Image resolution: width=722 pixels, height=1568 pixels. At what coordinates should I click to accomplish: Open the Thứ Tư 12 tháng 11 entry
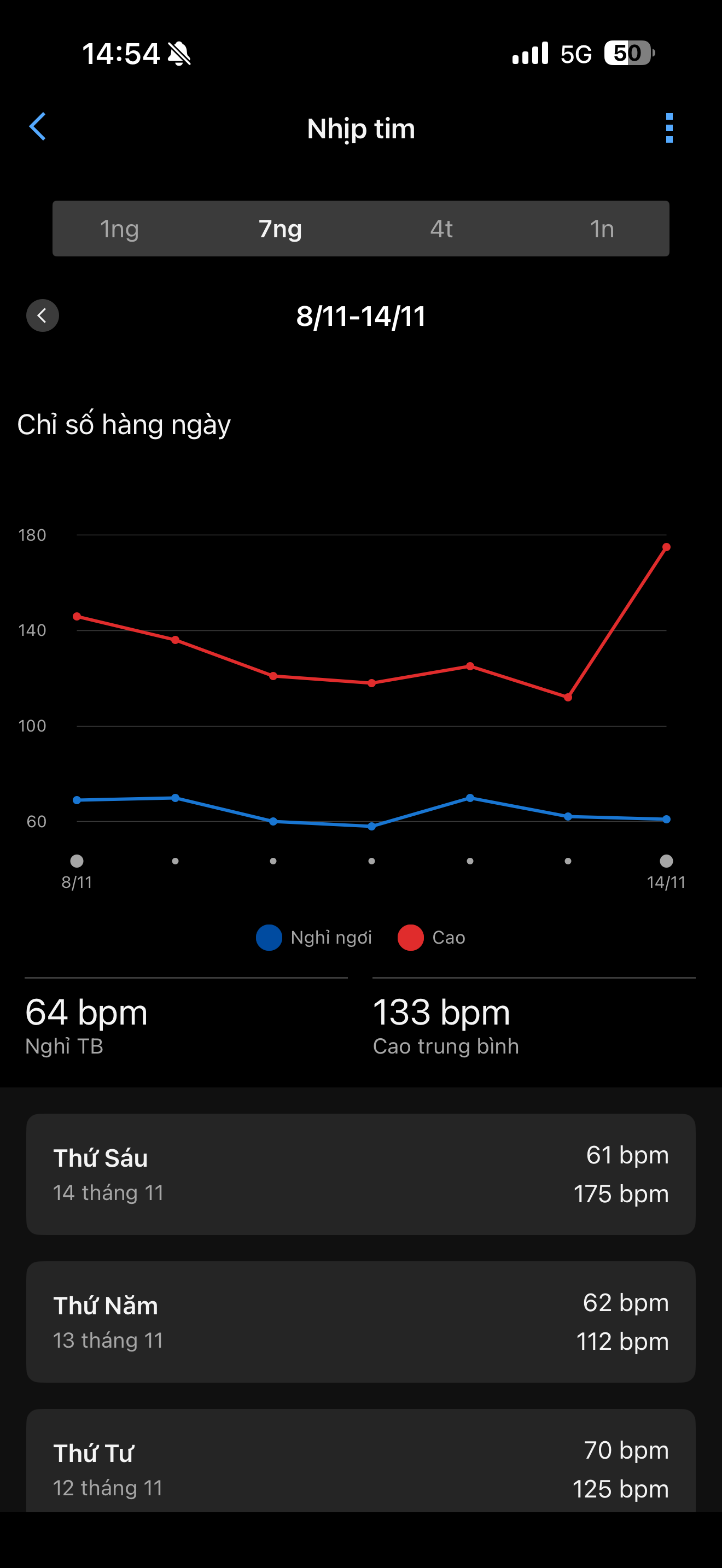tap(360, 1467)
